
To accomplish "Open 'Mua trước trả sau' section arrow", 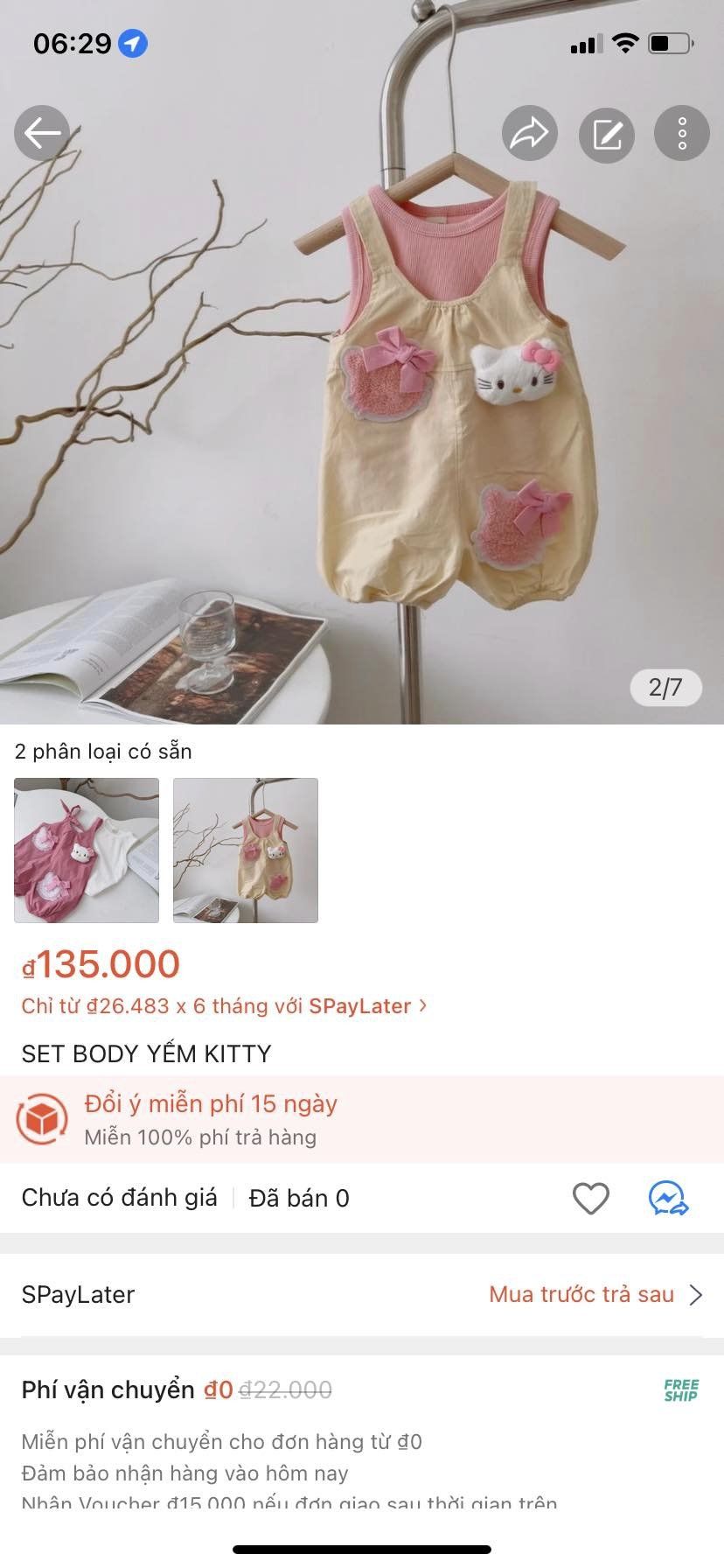I will [695, 1294].
